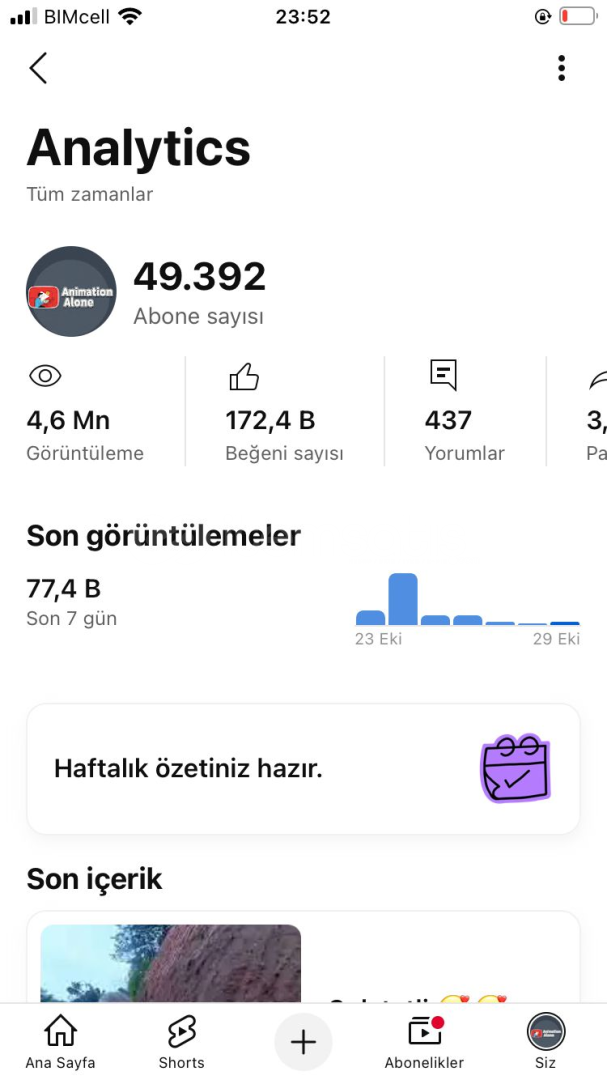Open the Abonelikler tab
This screenshot has width=607, height=1080.
click(x=424, y=1042)
